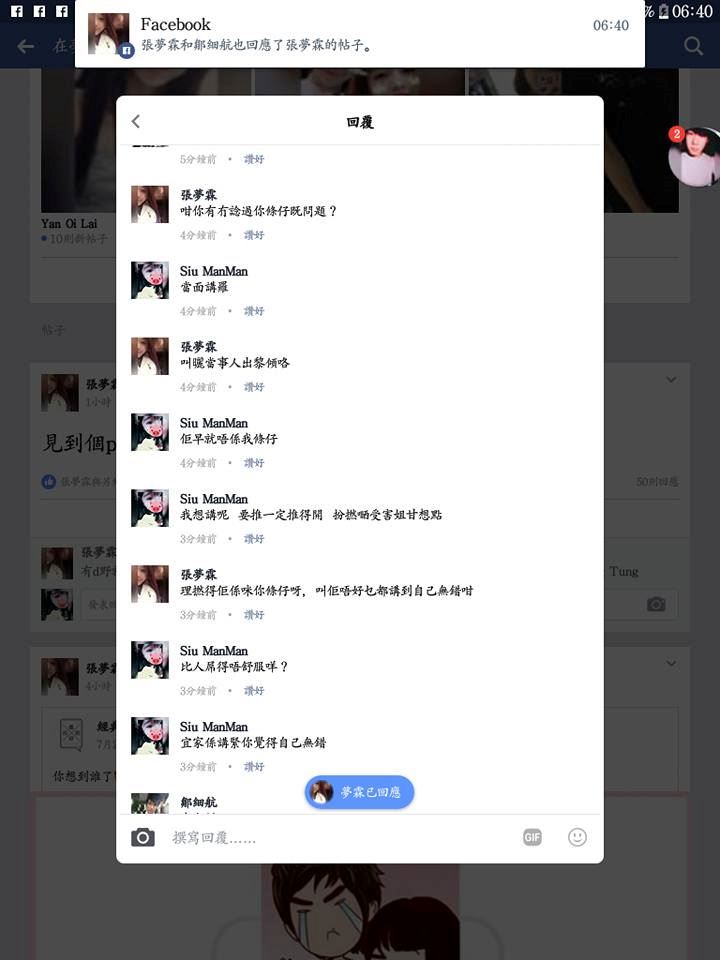
Task: Like the reply starting 理撚得佢係咪你條仔呀
Action: (254, 615)
